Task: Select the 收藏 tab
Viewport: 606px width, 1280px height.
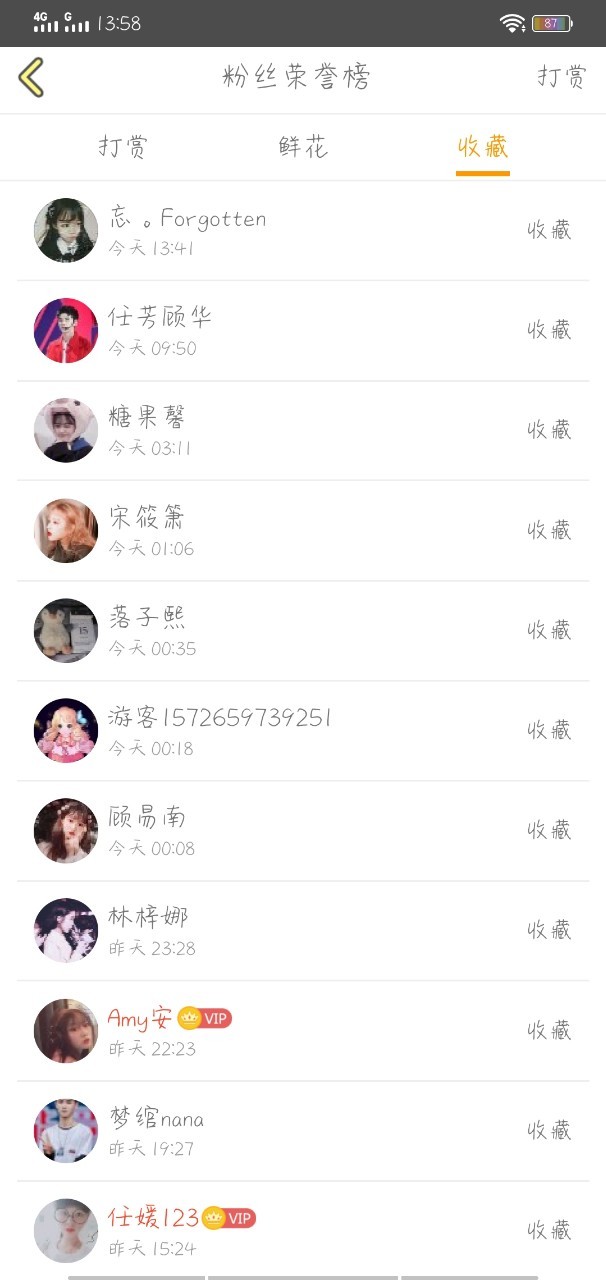Action: click(483, 148)
